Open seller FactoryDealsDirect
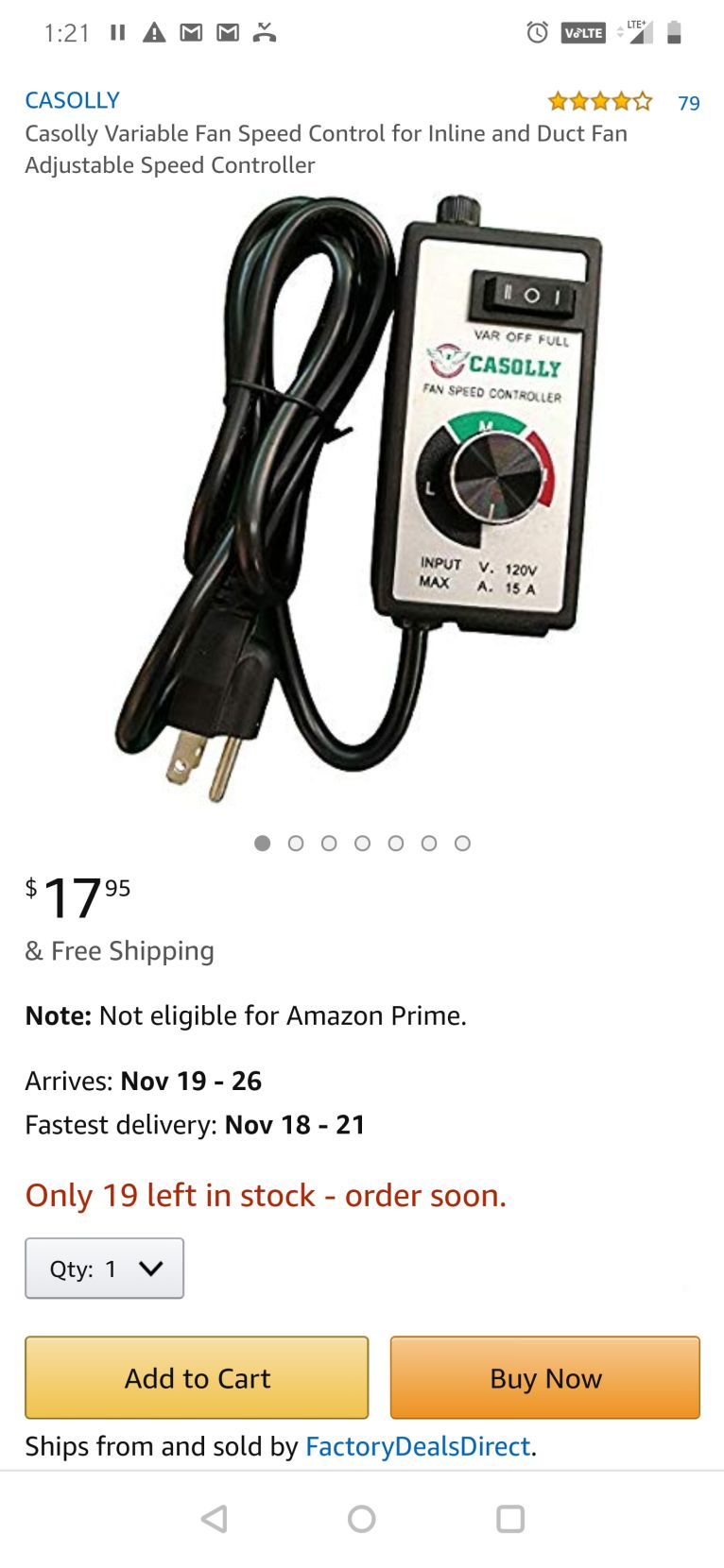The height and width of the screenshot is (1568, 724). tap(418, 1447)
